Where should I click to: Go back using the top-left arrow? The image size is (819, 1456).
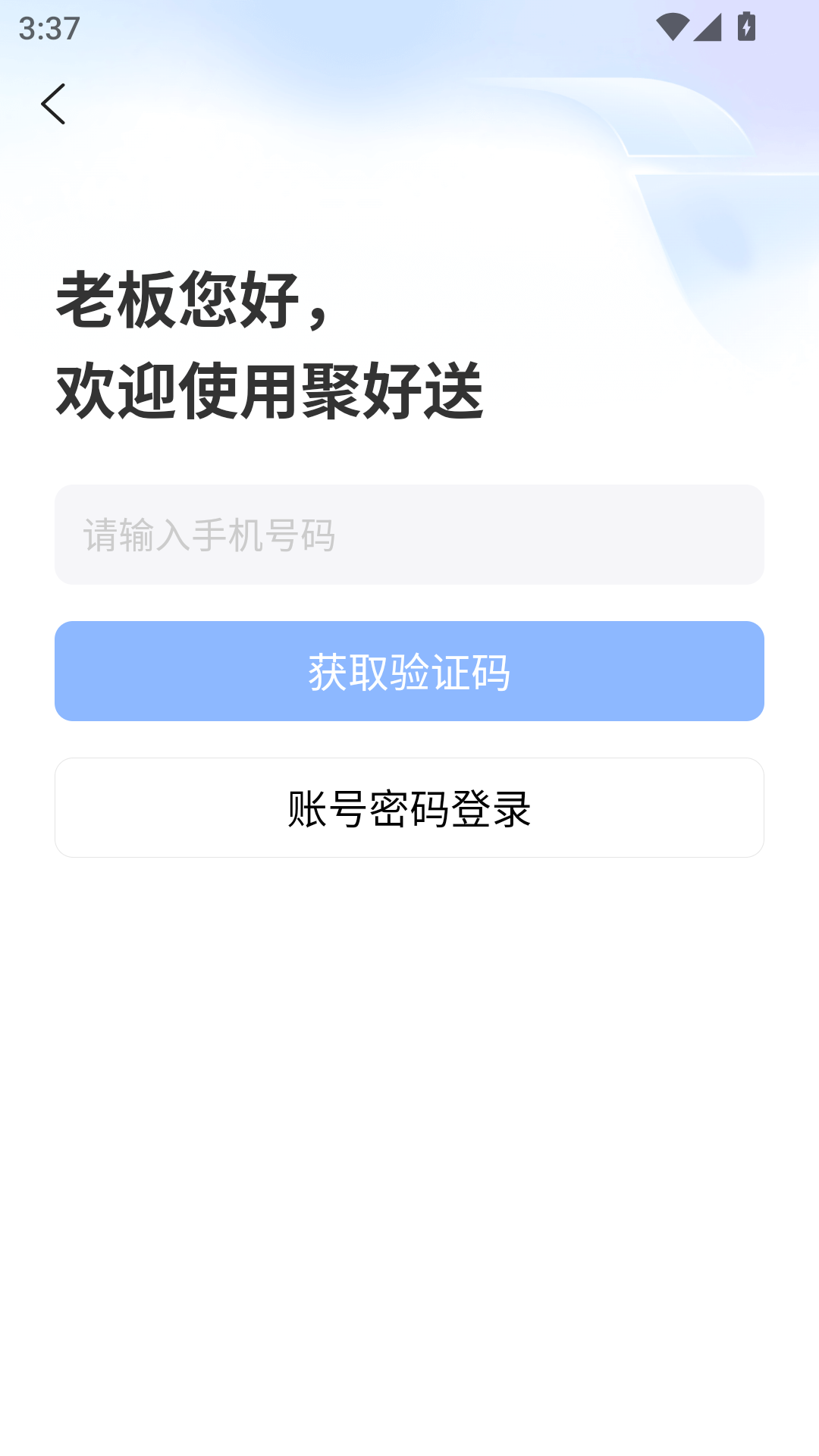(x=53, y=104)
